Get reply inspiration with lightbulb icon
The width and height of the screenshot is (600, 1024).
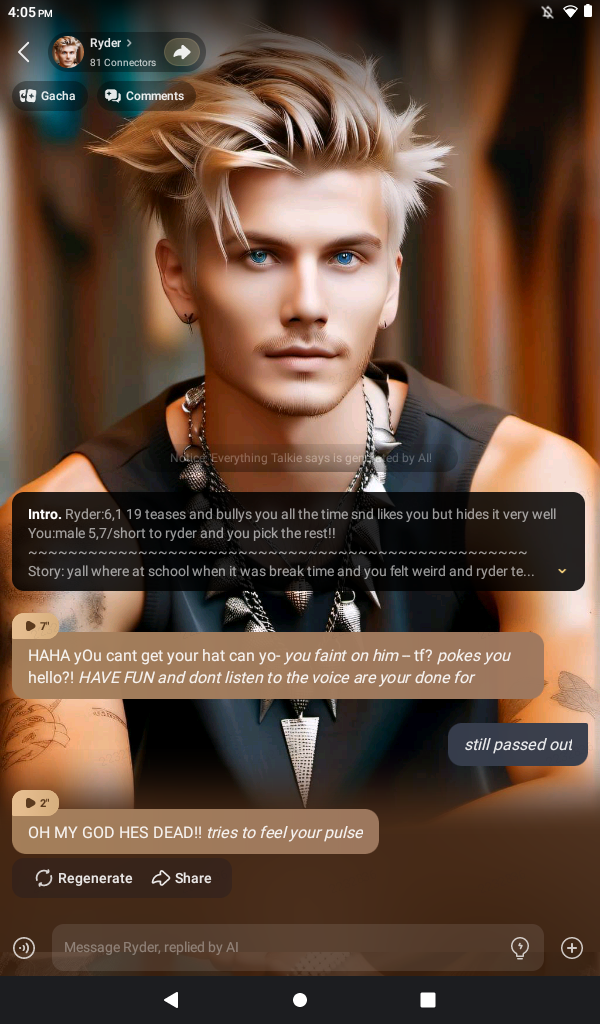[x=520, y=948]
